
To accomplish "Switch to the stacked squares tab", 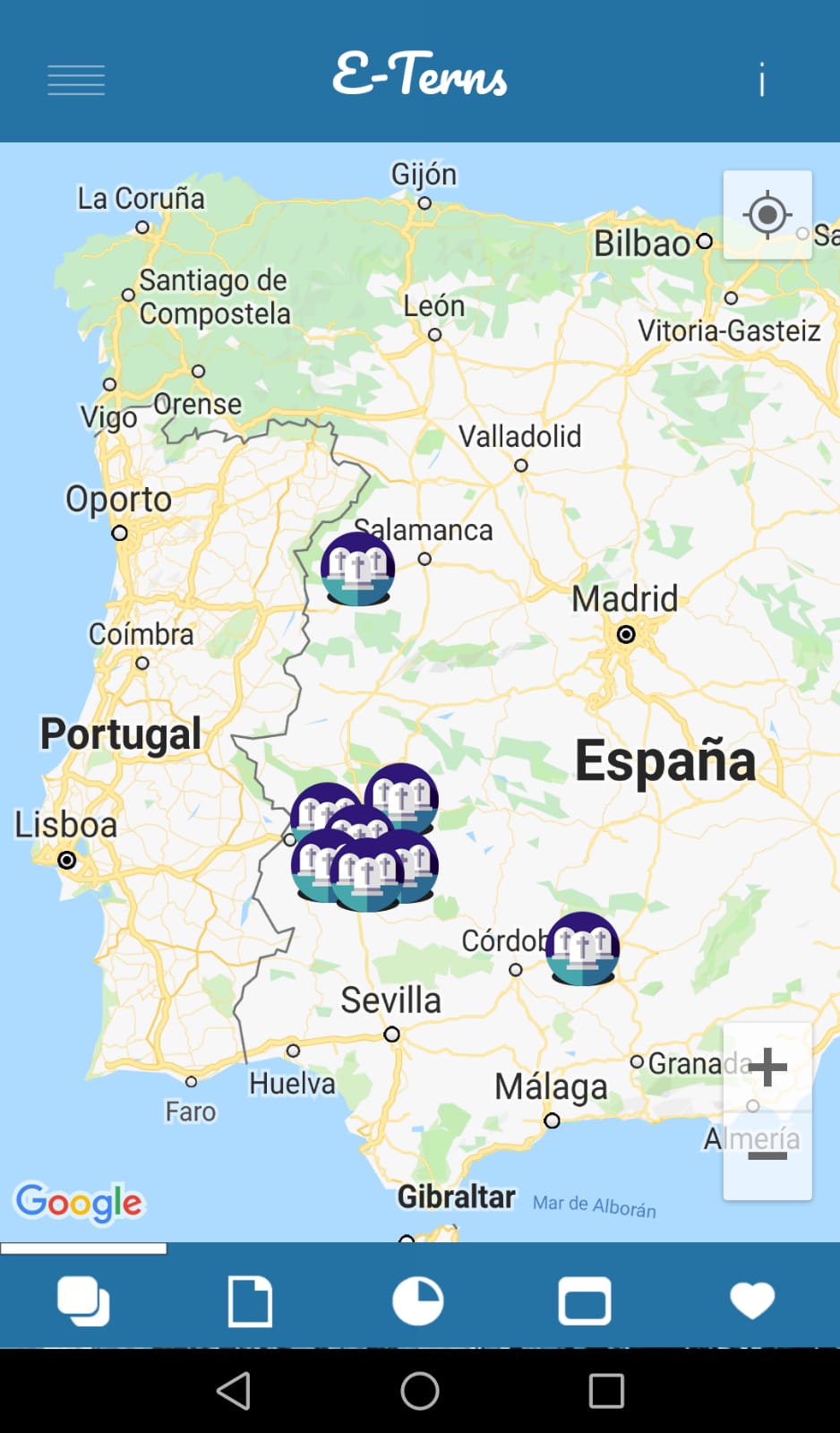I will (x=83, y=1301).
